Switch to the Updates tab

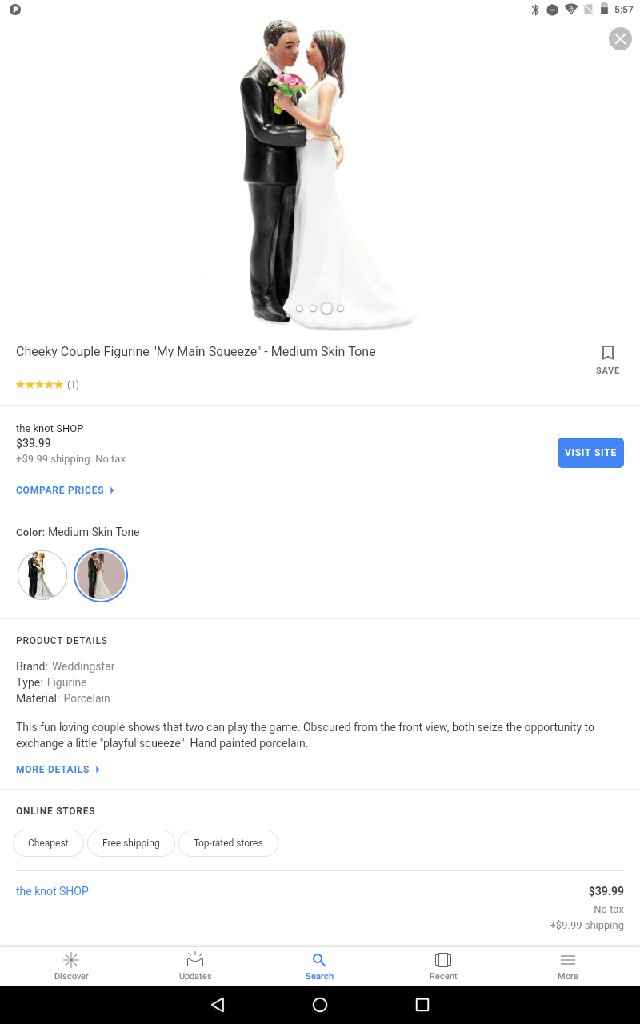tap(195, 965)
